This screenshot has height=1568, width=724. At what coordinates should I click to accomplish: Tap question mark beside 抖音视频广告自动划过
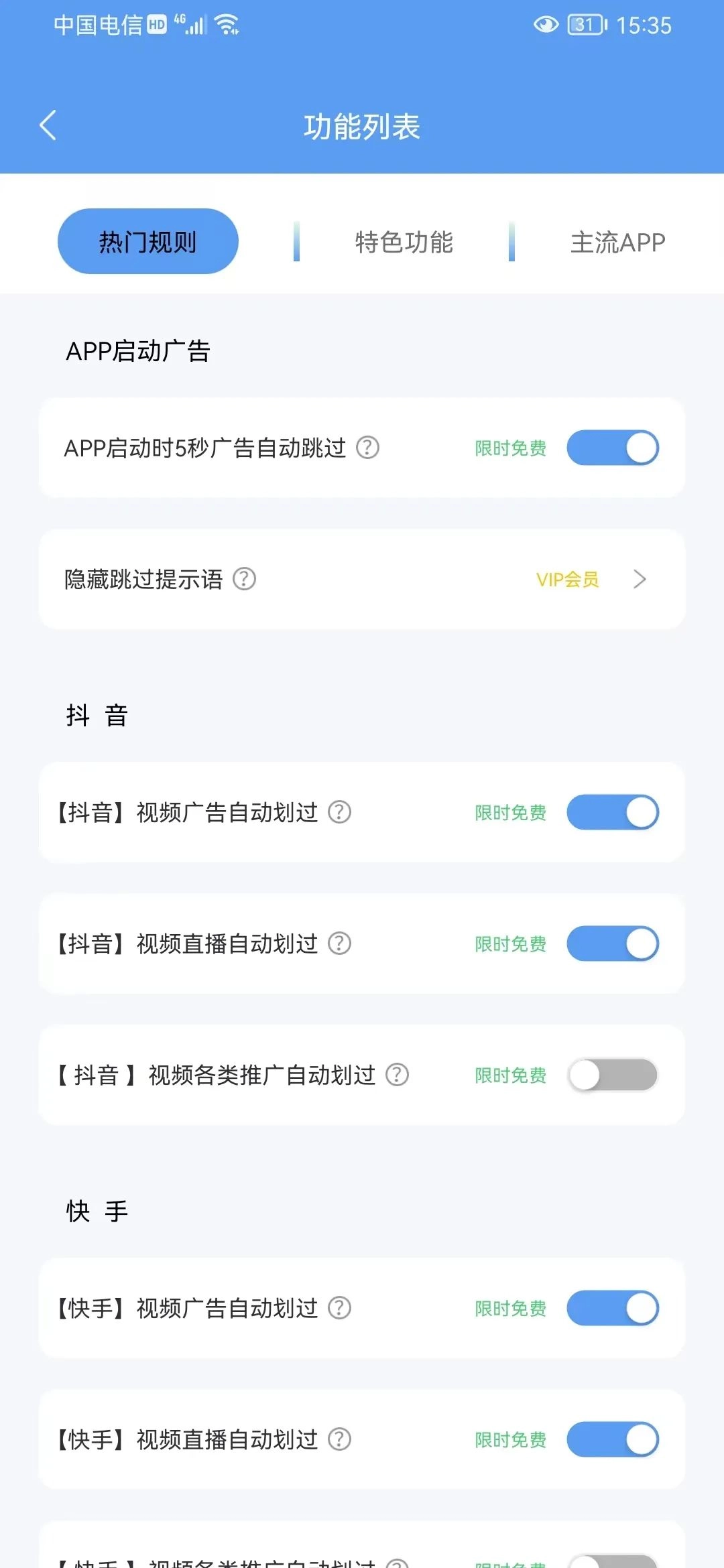pos(341,812)
